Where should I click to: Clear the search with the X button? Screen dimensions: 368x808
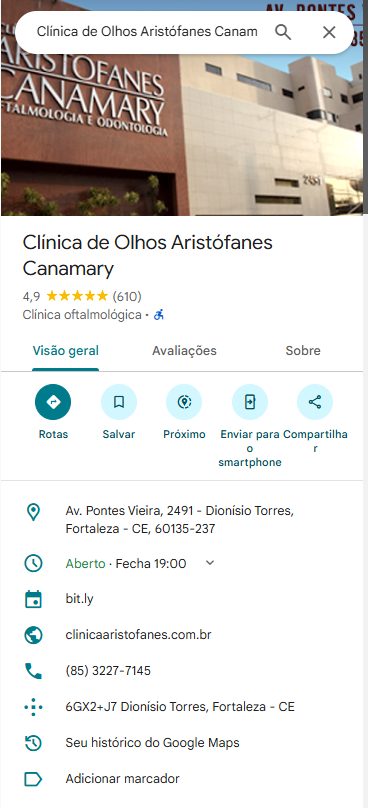point(329,32)
